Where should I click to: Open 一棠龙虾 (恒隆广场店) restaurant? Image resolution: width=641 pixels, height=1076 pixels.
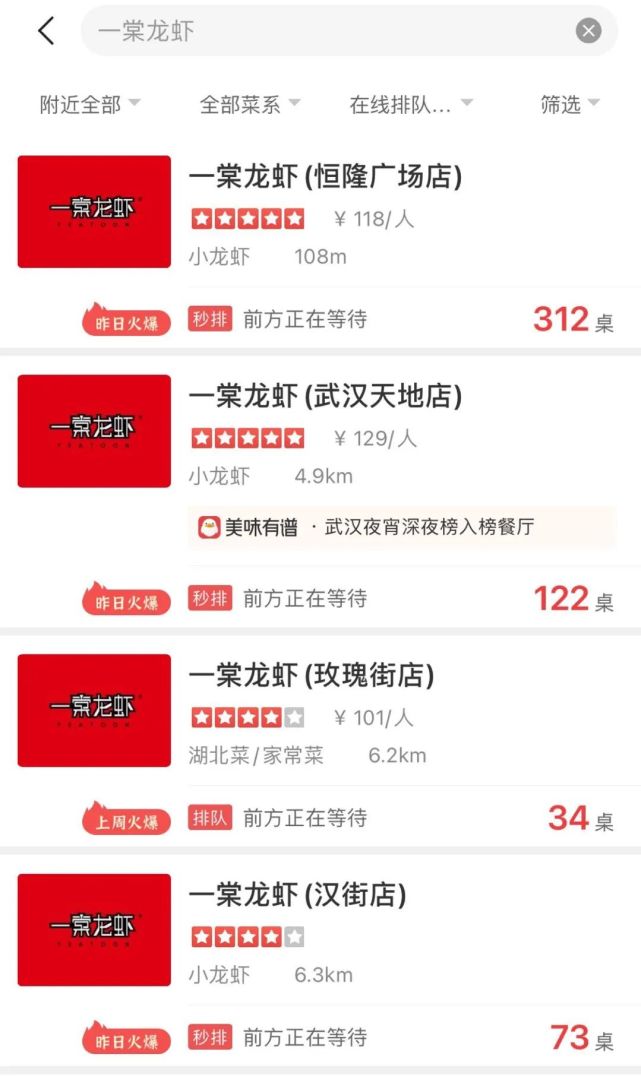tap(325, 178)
